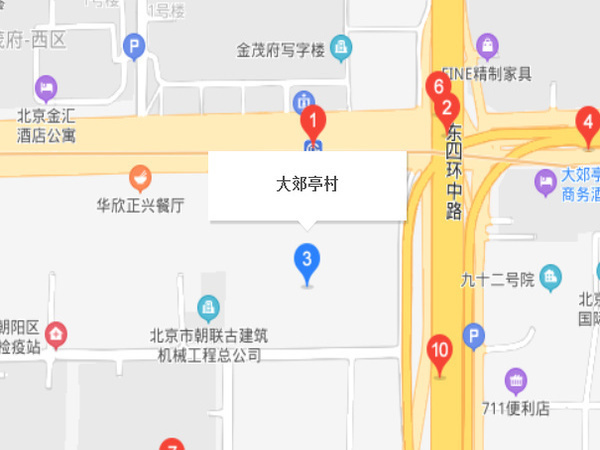Tap red map marker number 2
Screen dimensions: 600x450
tap(448, 107)
